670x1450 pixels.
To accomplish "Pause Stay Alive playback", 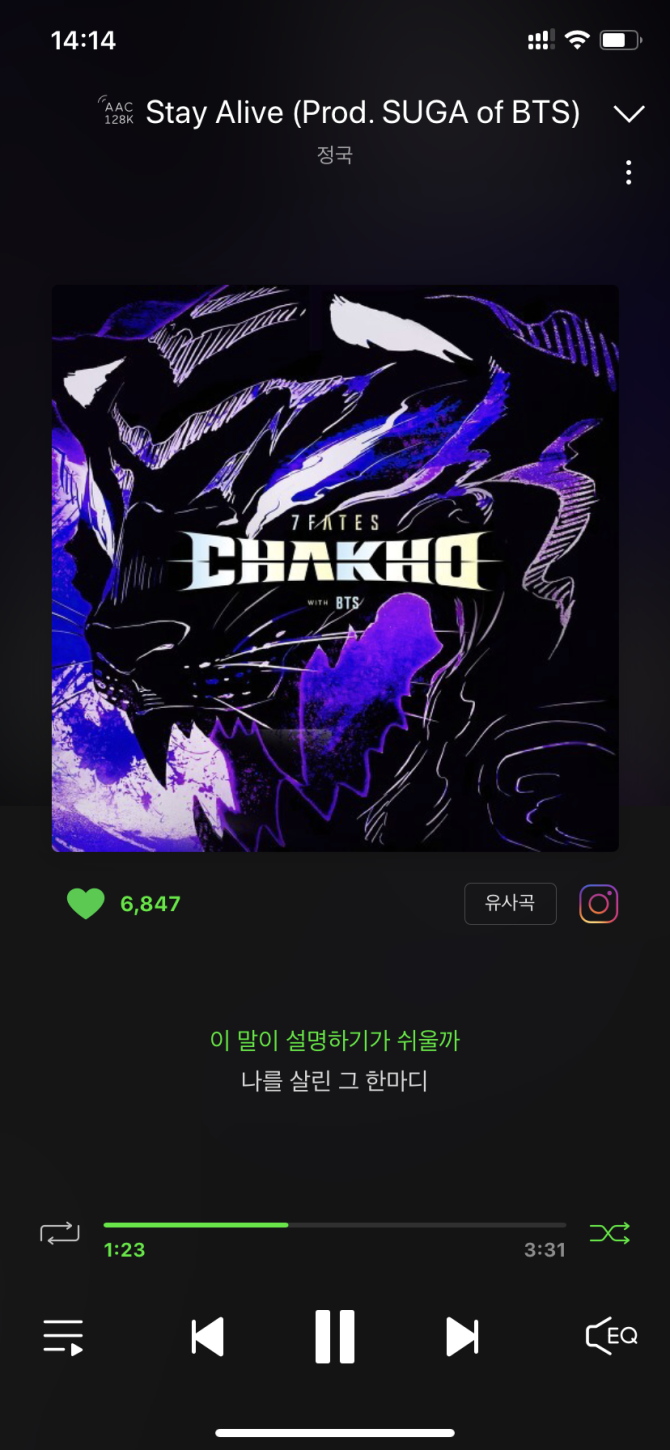I will click(335, 1336).
